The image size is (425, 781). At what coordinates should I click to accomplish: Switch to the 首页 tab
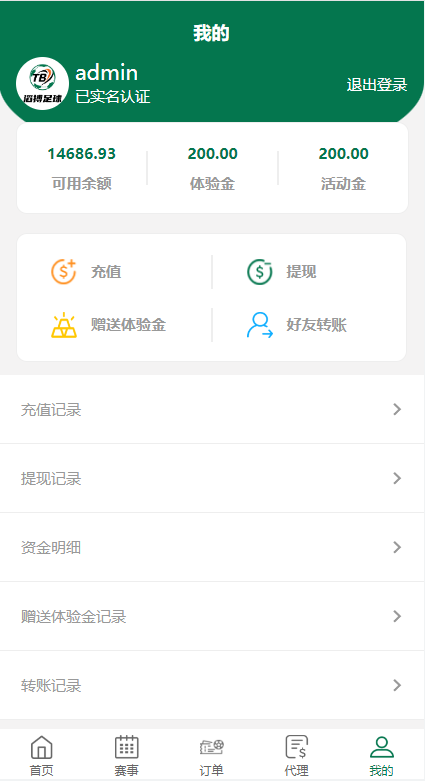[x=42, y=756]
